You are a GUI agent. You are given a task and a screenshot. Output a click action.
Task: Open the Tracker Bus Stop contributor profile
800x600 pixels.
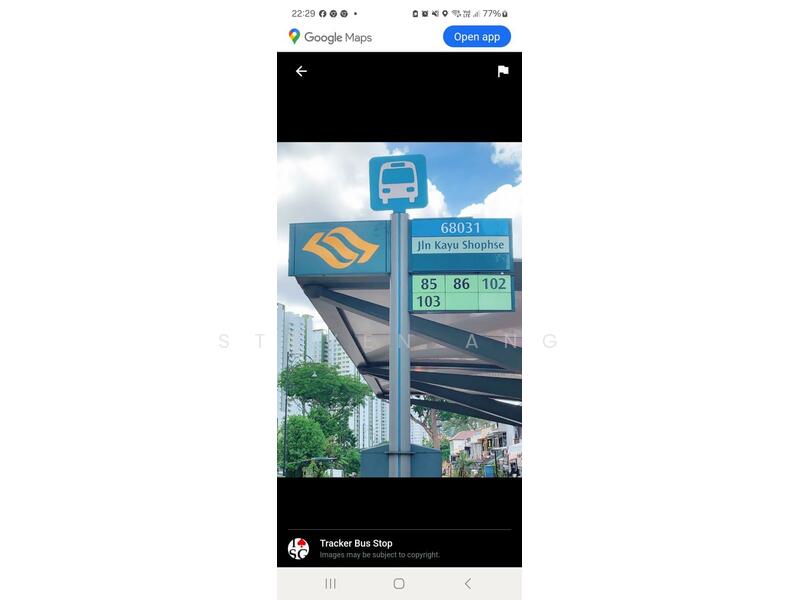click(355, 544)
